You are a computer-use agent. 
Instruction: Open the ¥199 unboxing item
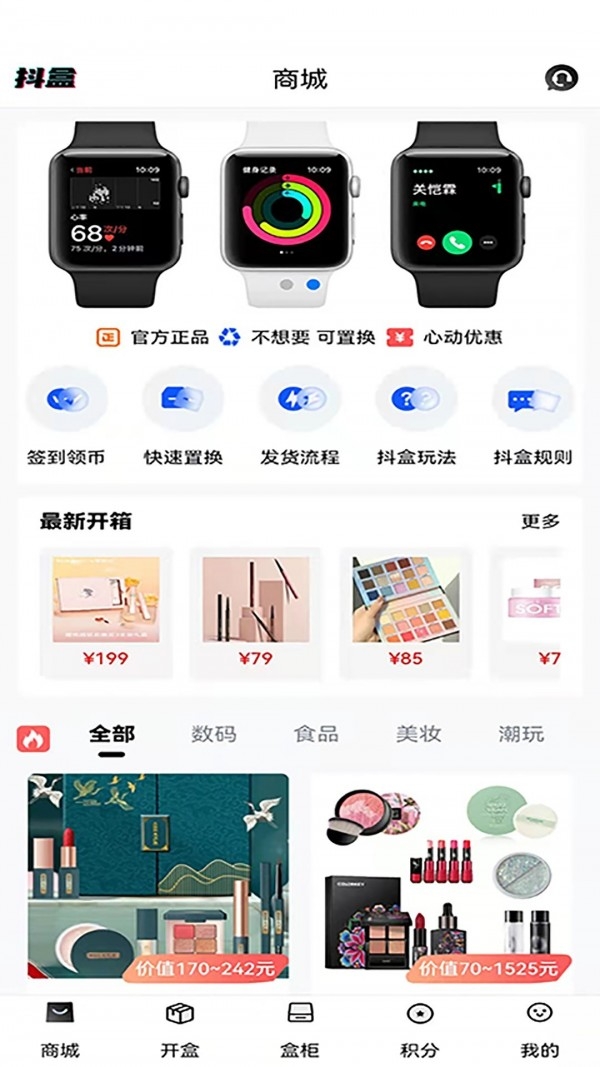pyautogui.click(x=105, y=611)
